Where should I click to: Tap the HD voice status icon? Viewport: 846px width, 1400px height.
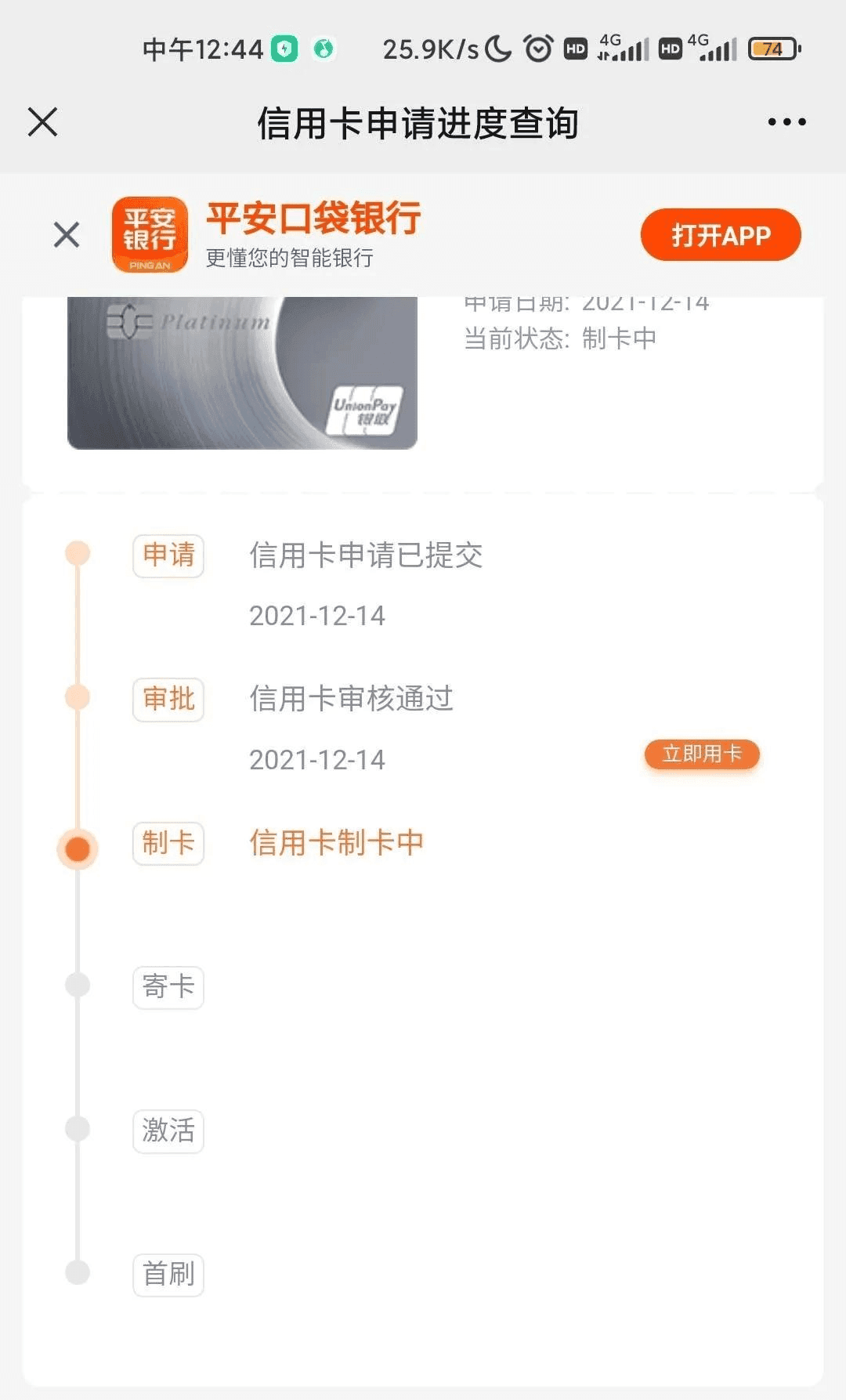pyautogui.click(x=577, y=49)
